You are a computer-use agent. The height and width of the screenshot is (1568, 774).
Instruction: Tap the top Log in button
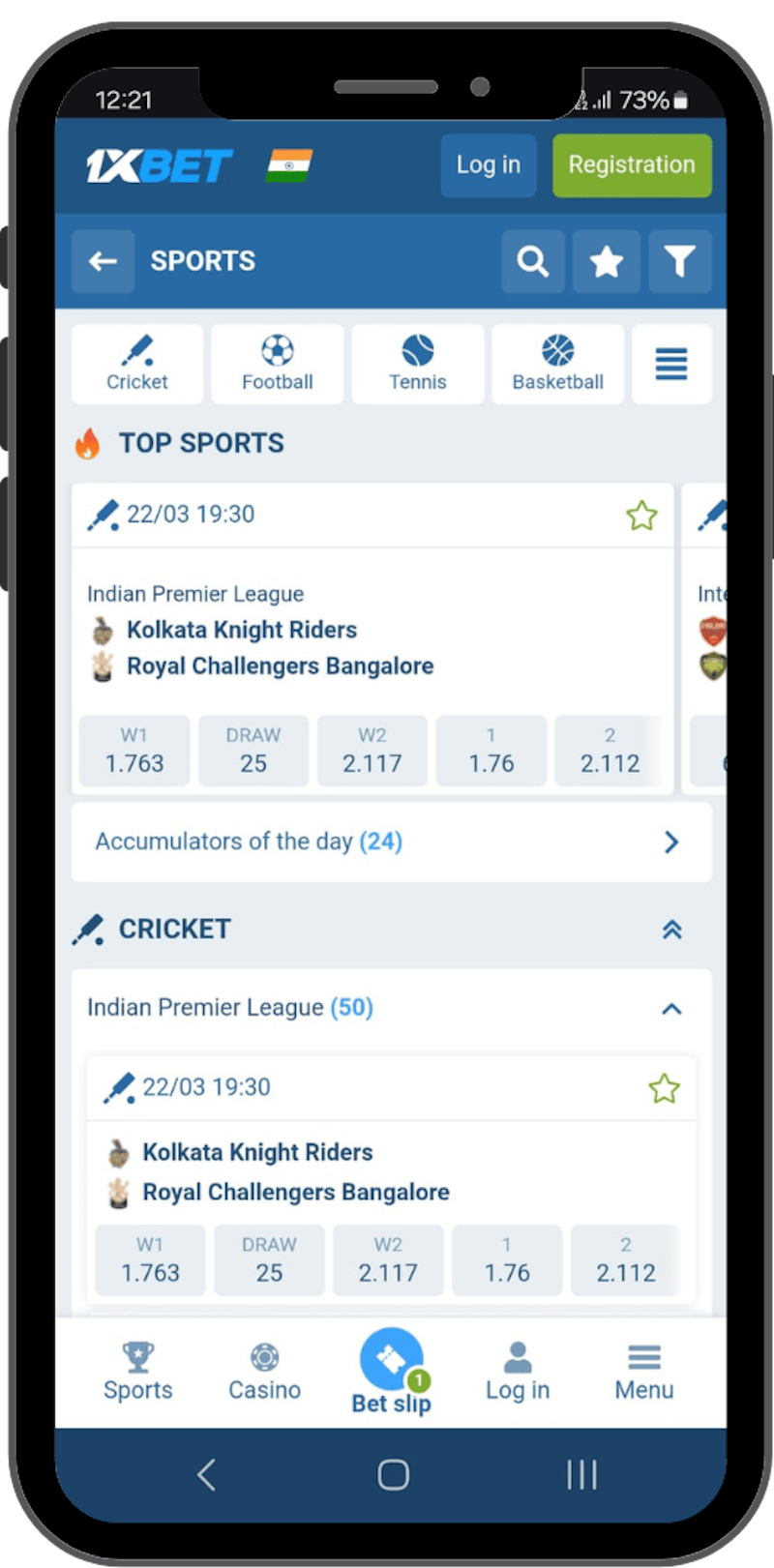[x=488, y=165]
